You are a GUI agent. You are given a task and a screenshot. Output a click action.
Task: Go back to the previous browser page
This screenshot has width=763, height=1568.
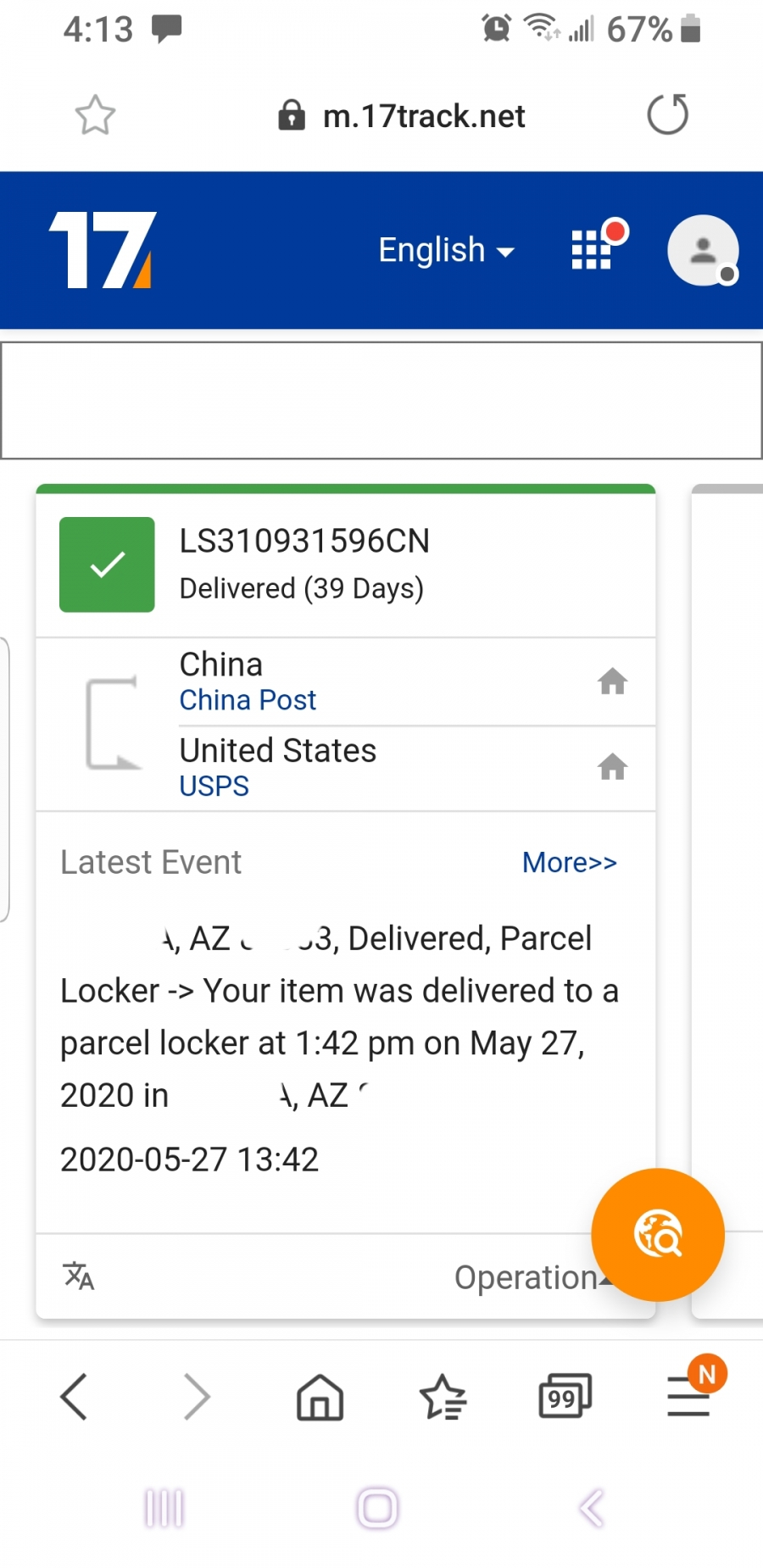pos(75,1396)
